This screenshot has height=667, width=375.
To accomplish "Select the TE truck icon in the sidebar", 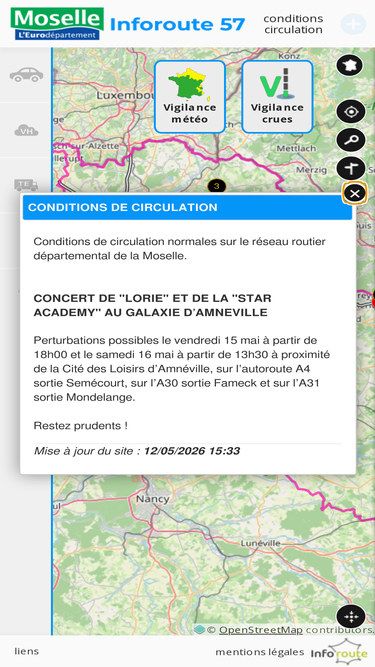I will point(26,185).
